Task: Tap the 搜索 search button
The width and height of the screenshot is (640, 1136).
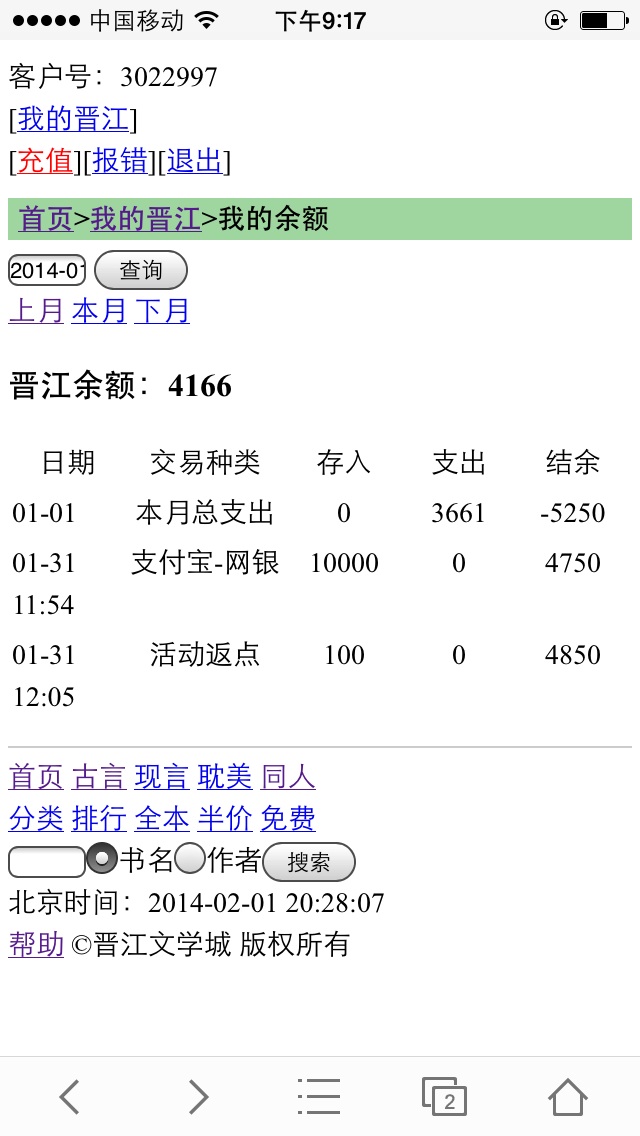Action: [309, 862]
